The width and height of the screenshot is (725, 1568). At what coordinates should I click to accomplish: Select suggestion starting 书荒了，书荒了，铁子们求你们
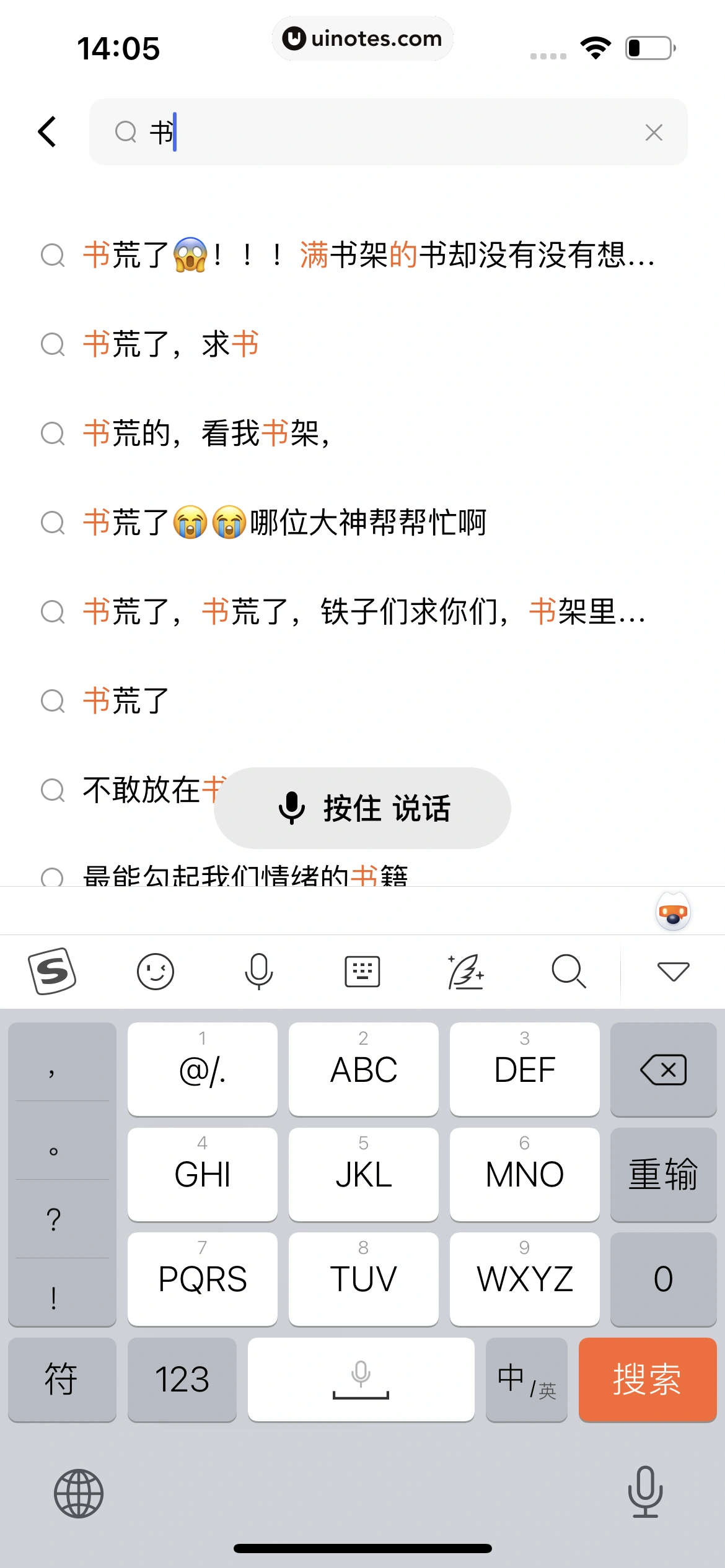coord(363,612)
